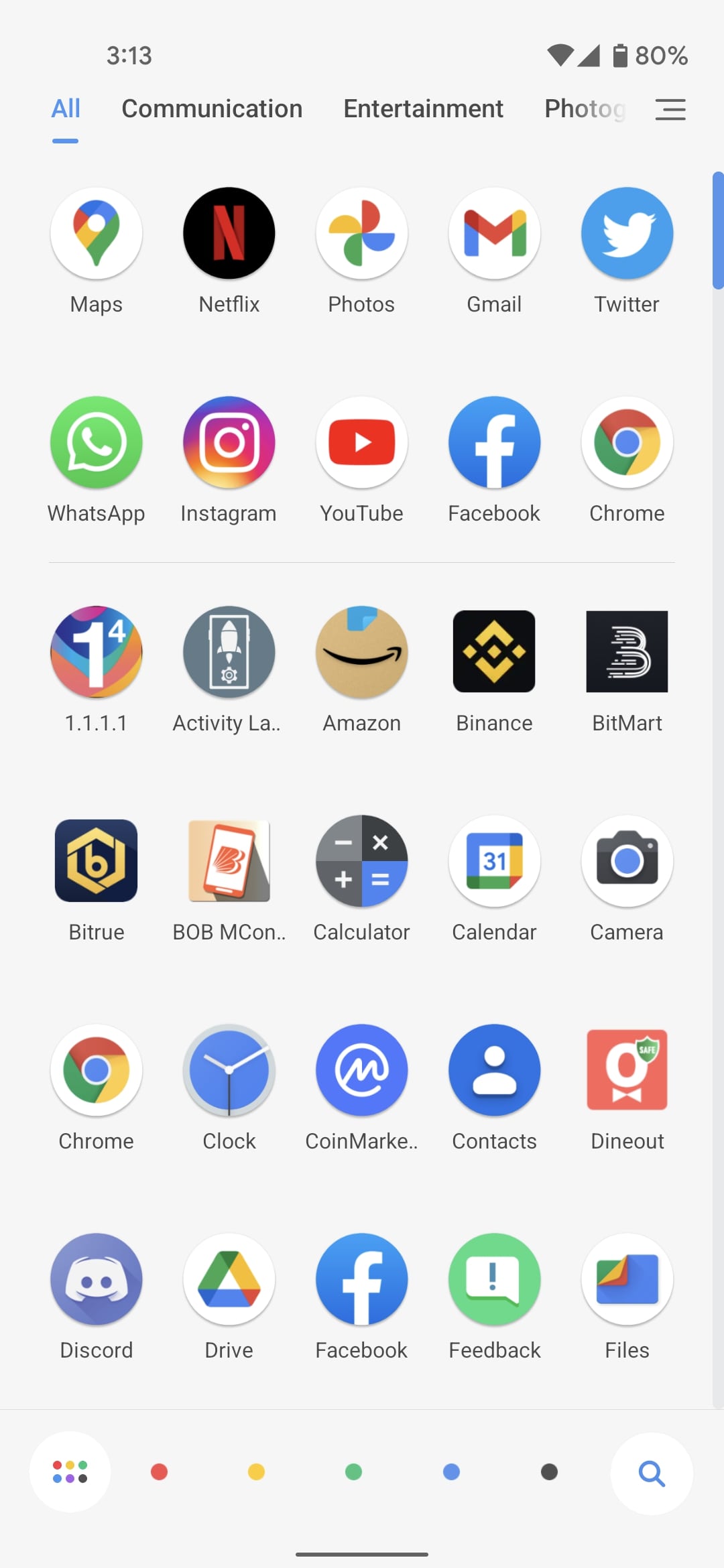Screen dimensions: 724x1568
Task: Open the Google Calendar app
Action: point(494,861)
